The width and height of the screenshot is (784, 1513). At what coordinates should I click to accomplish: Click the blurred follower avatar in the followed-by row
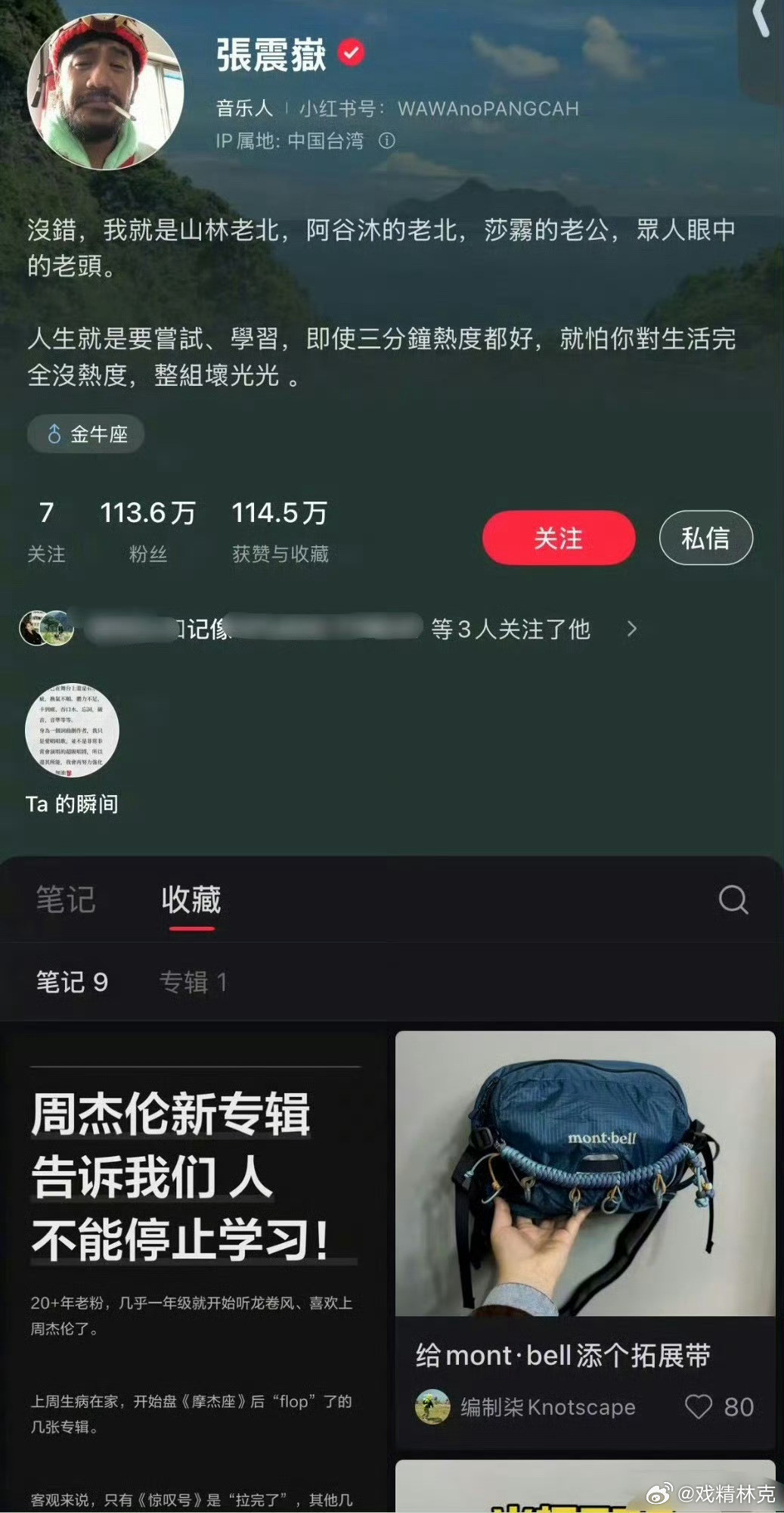pos(42,629)
